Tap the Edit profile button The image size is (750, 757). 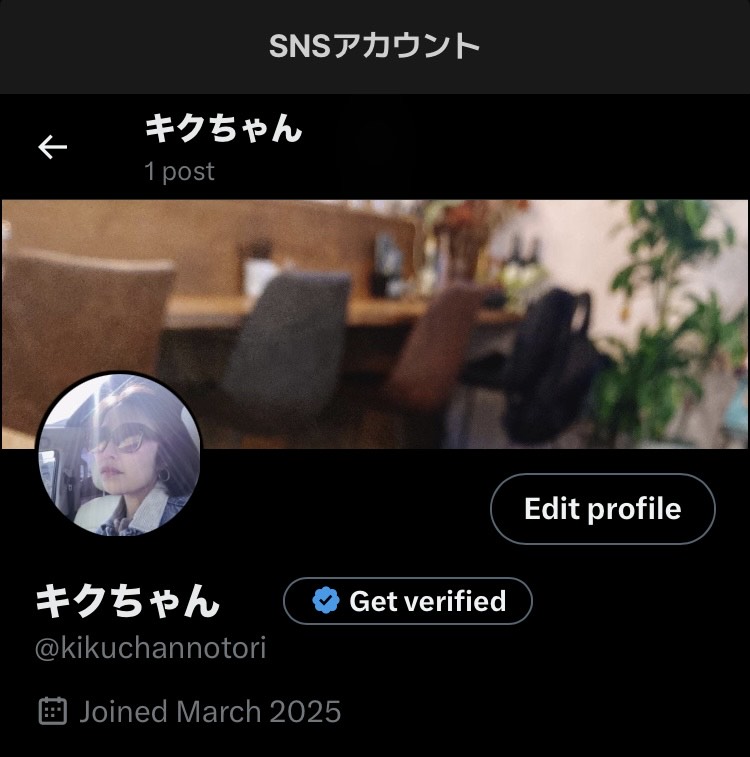(602, 509)
